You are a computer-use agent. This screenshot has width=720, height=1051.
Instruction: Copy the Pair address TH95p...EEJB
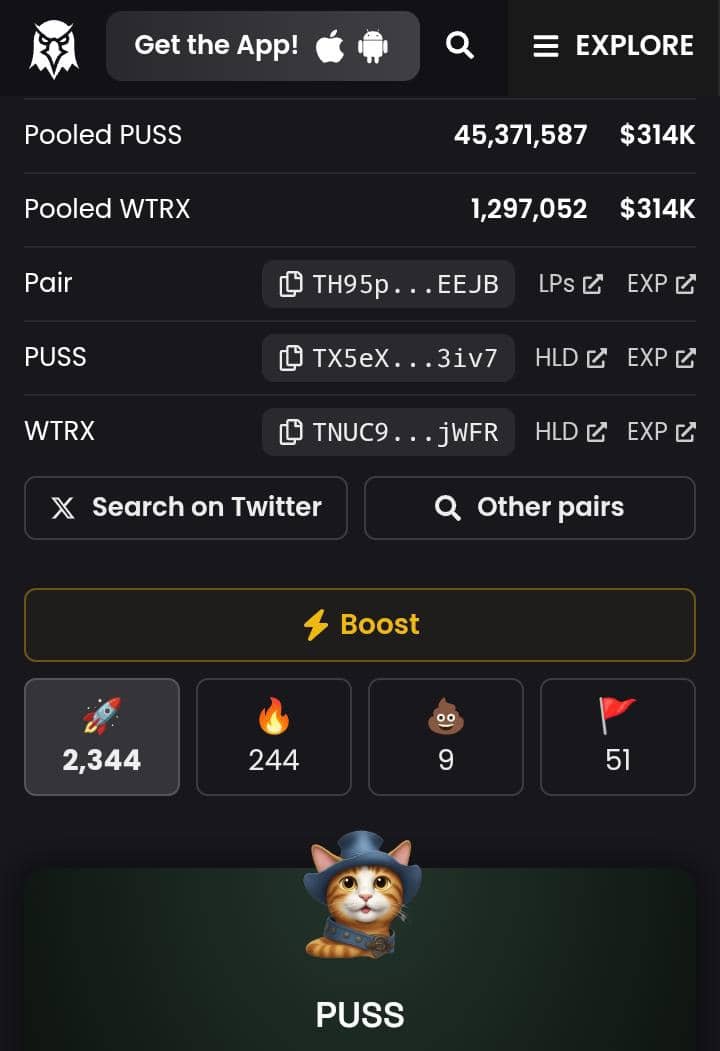click(x=388, y=284)
